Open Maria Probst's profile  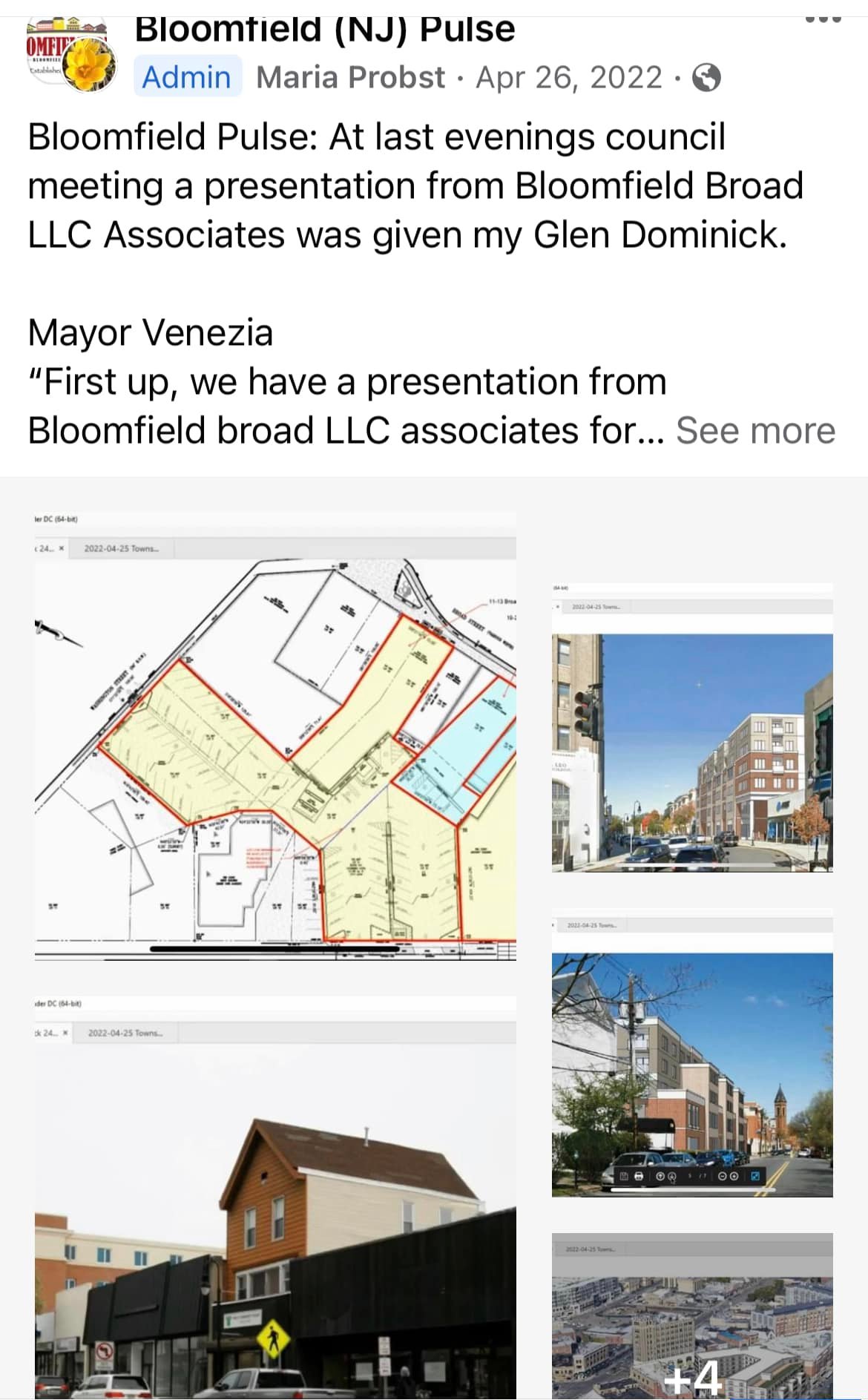click(x=351, y=77)
